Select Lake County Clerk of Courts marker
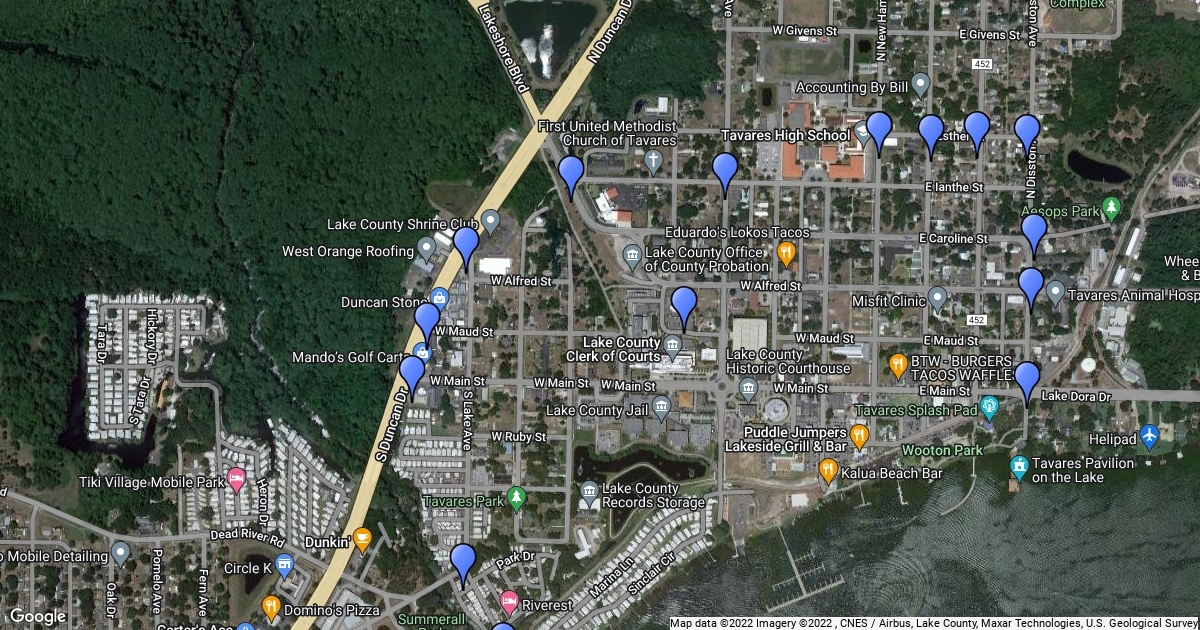The width and height of the screenshot is (1200, 630). point(672,347)
